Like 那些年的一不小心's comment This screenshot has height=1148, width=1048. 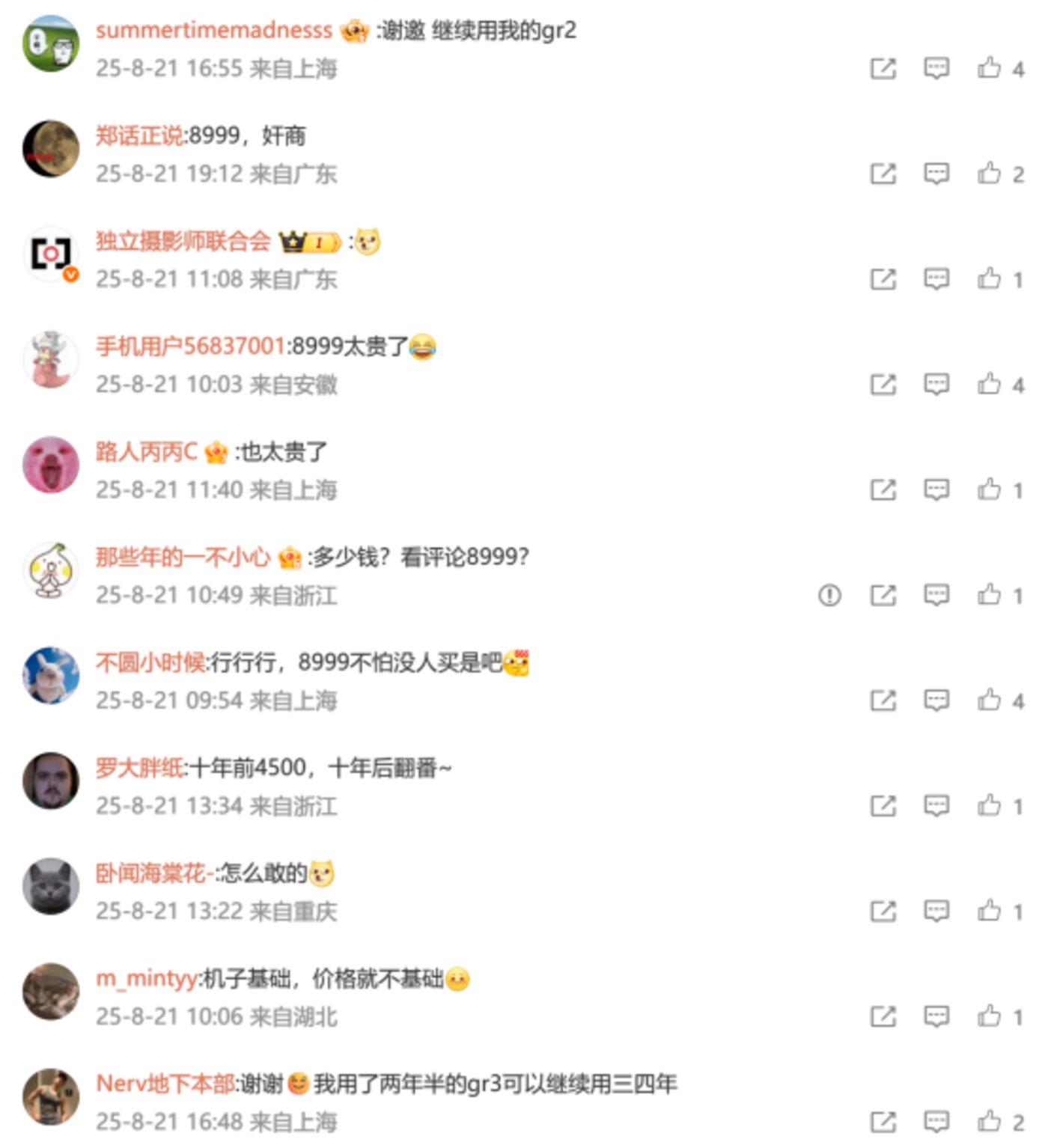(x=990, y=595)
